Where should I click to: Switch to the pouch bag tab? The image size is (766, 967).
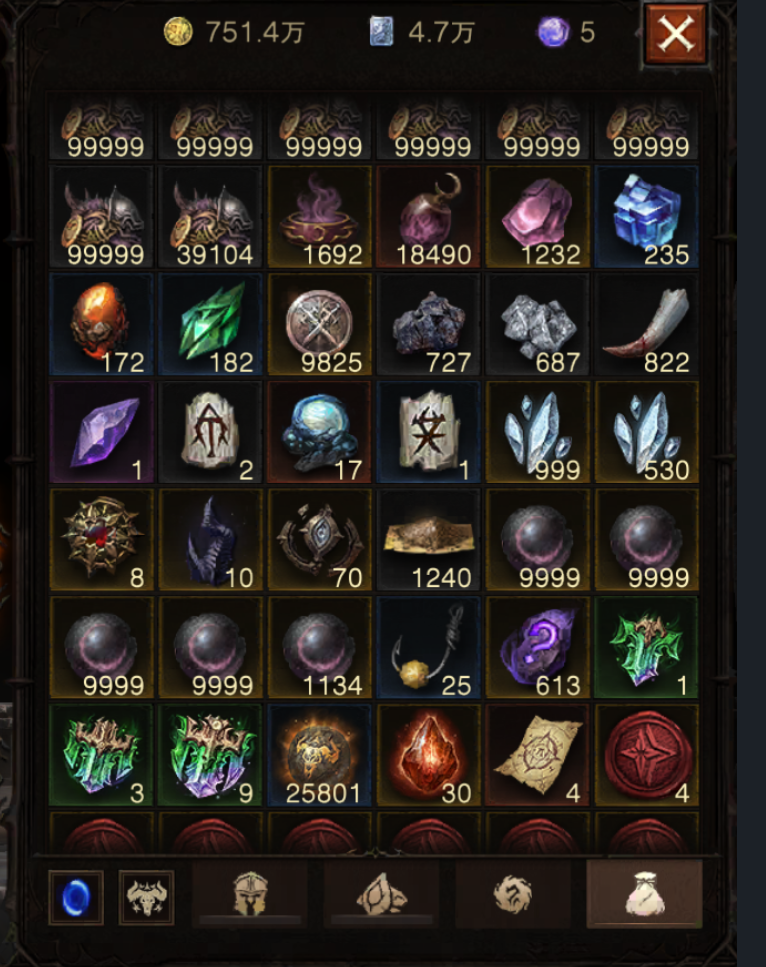[643, 892]
